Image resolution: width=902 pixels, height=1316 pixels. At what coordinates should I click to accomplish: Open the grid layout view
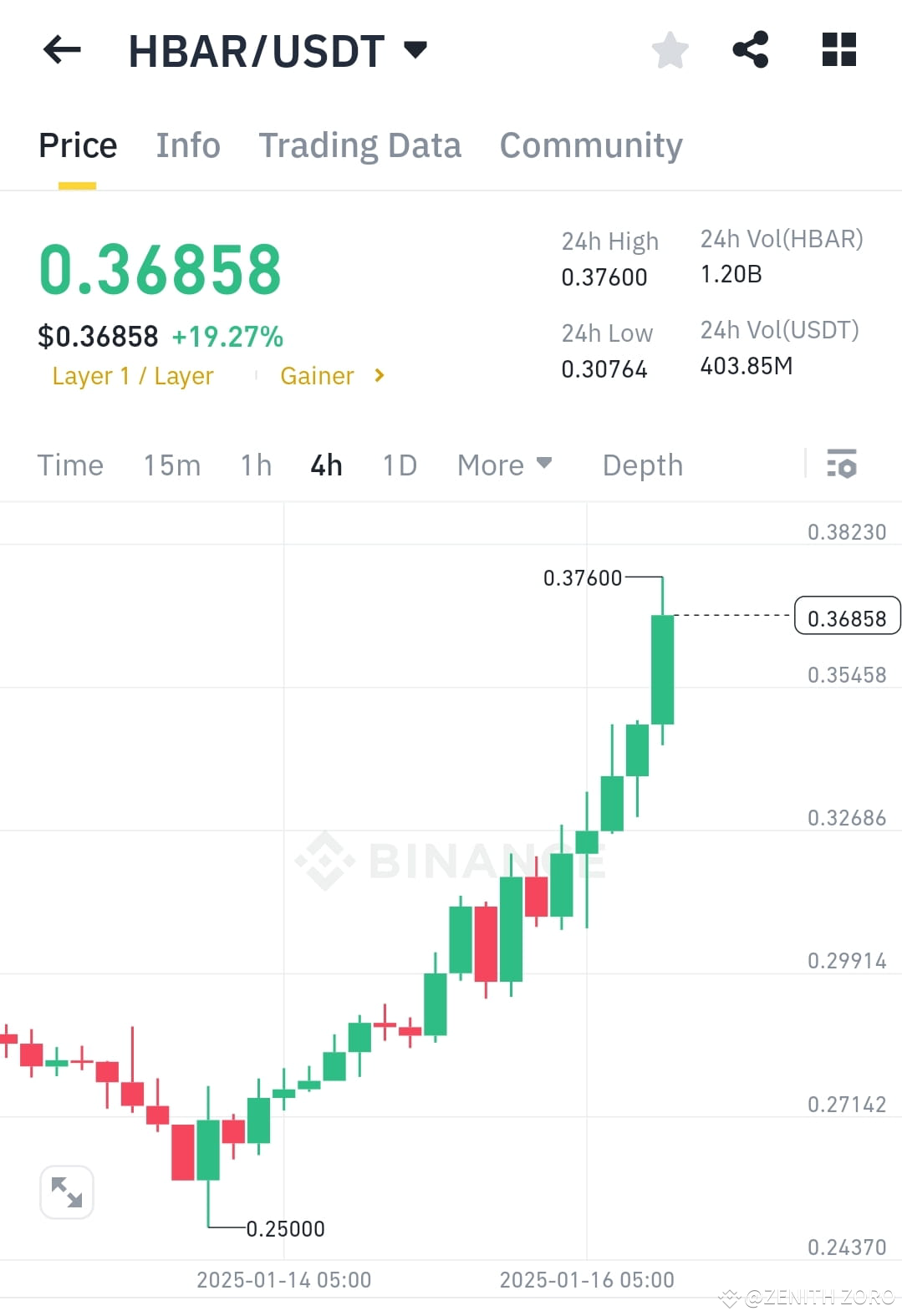point(838,50)
